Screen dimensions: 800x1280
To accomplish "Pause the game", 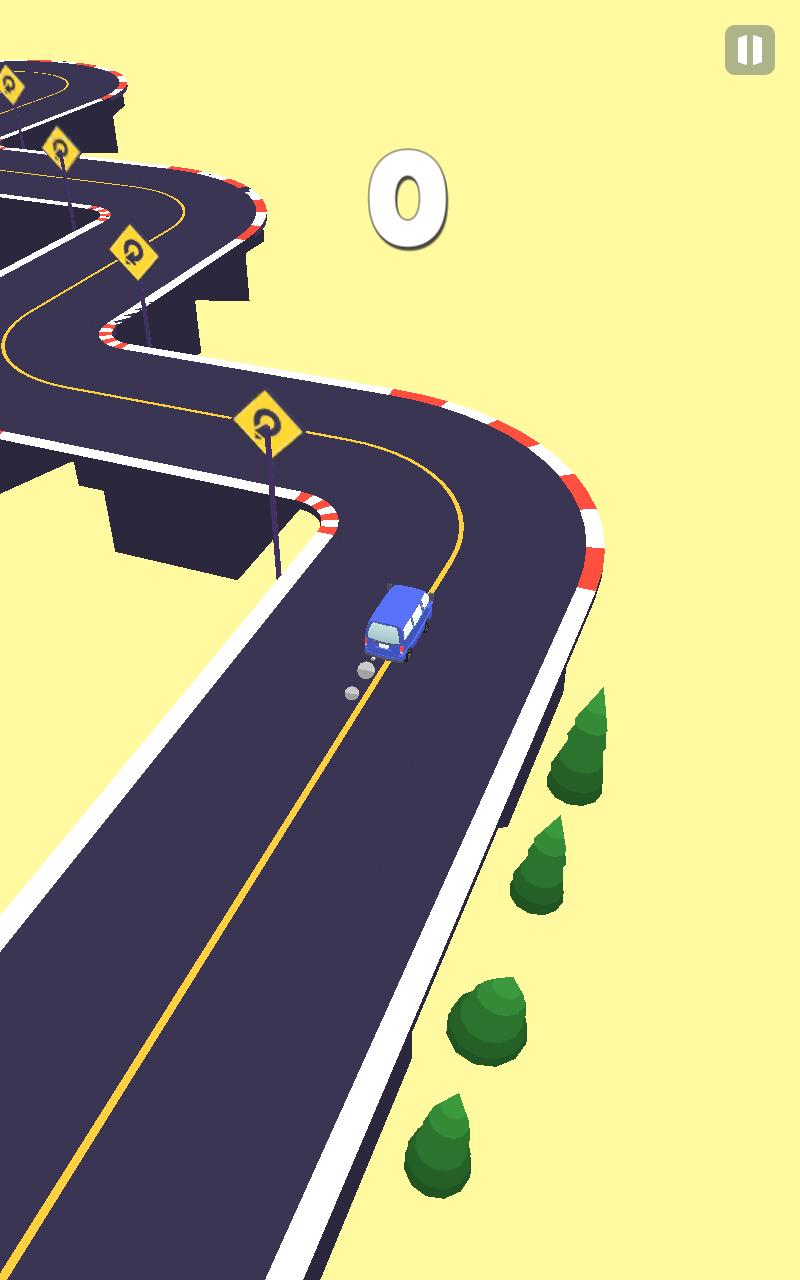I will pos(750,50).
